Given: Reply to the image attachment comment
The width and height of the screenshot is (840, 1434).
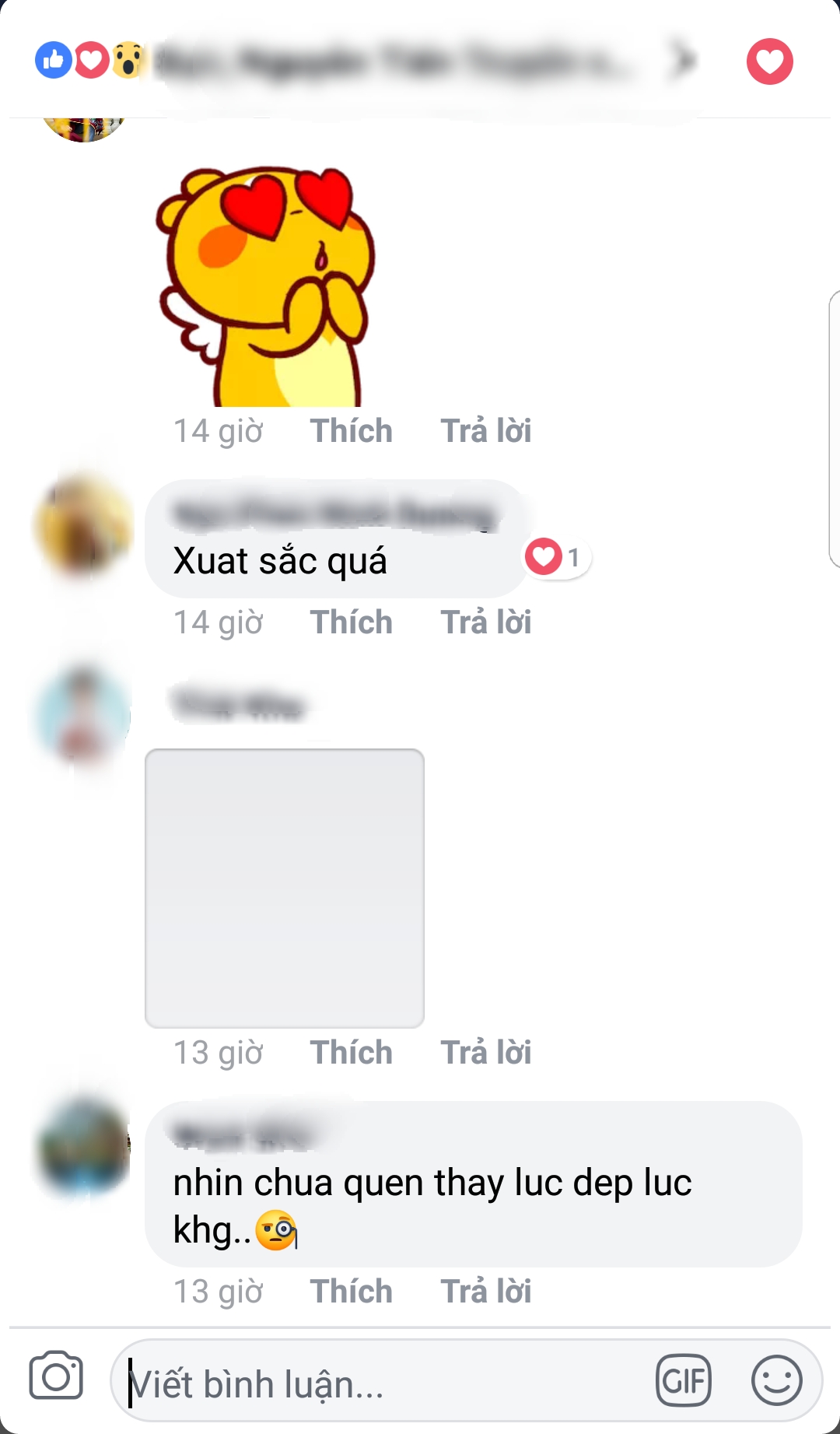Looking at the screenshot, I should (x=485, y=1053).
